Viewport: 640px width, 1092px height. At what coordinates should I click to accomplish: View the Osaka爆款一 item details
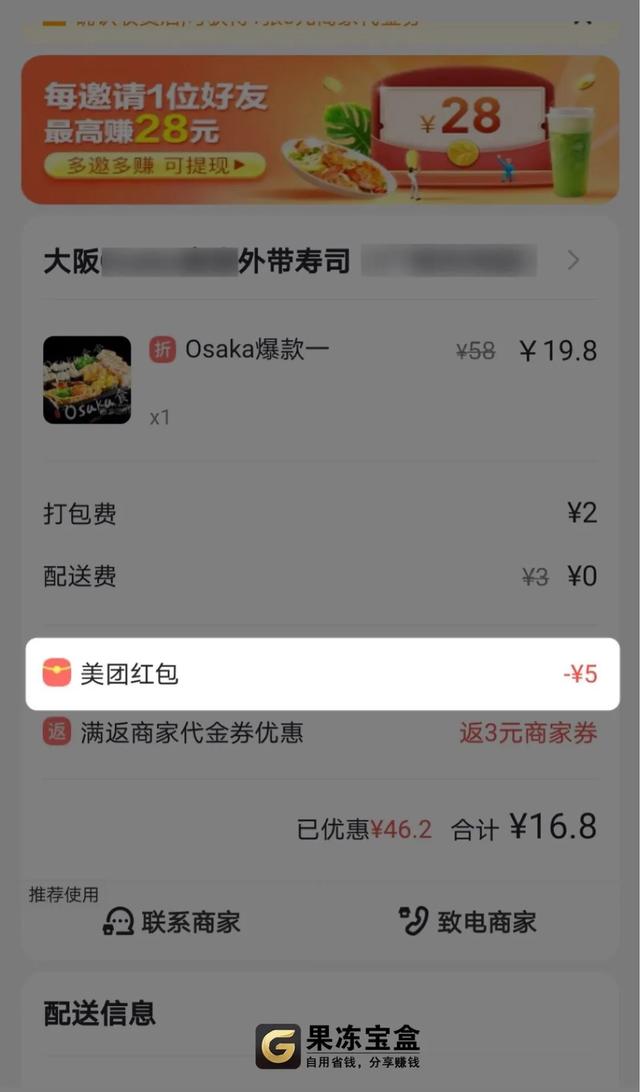point(256,349)
